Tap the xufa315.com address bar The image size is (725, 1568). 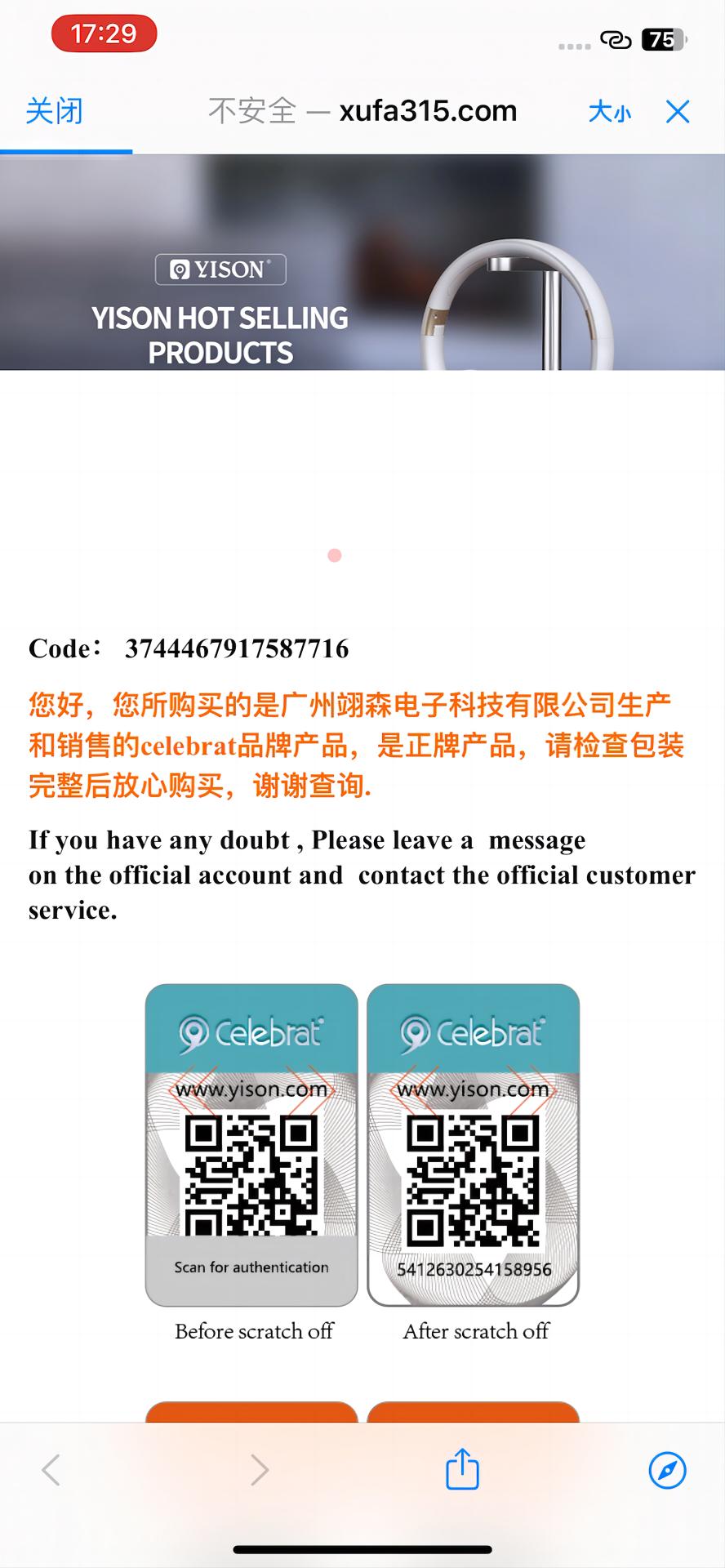[362, 111]
